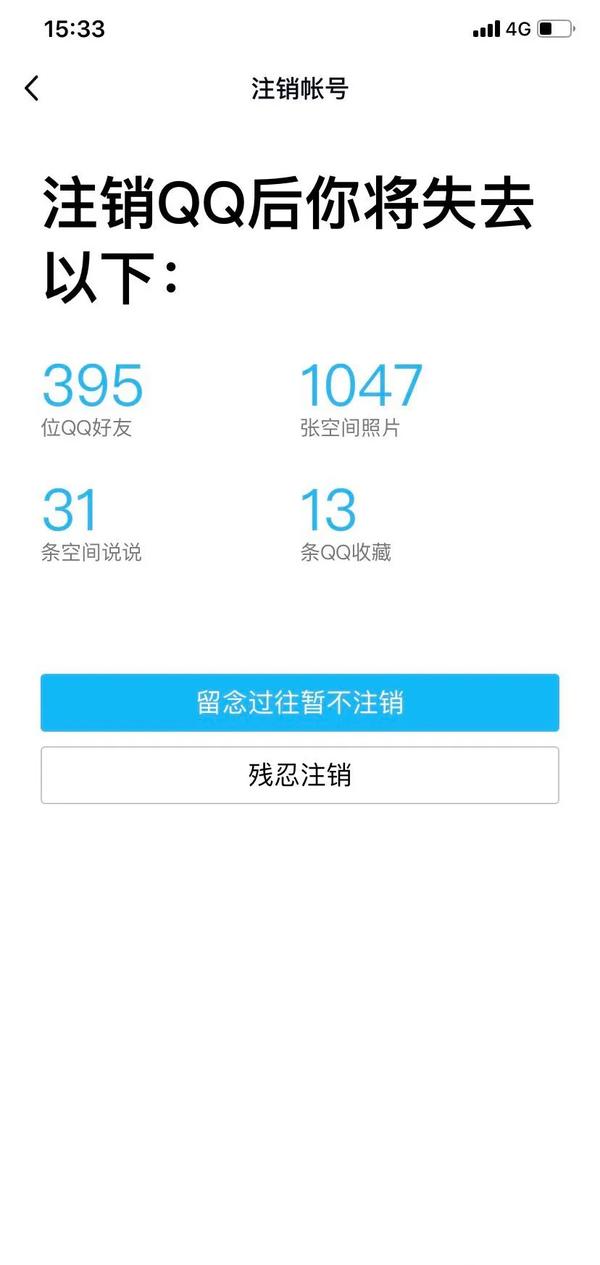Confirm cancellation with 残忍注销
The height and width of the screenshot is (1265, 600).
299,775
